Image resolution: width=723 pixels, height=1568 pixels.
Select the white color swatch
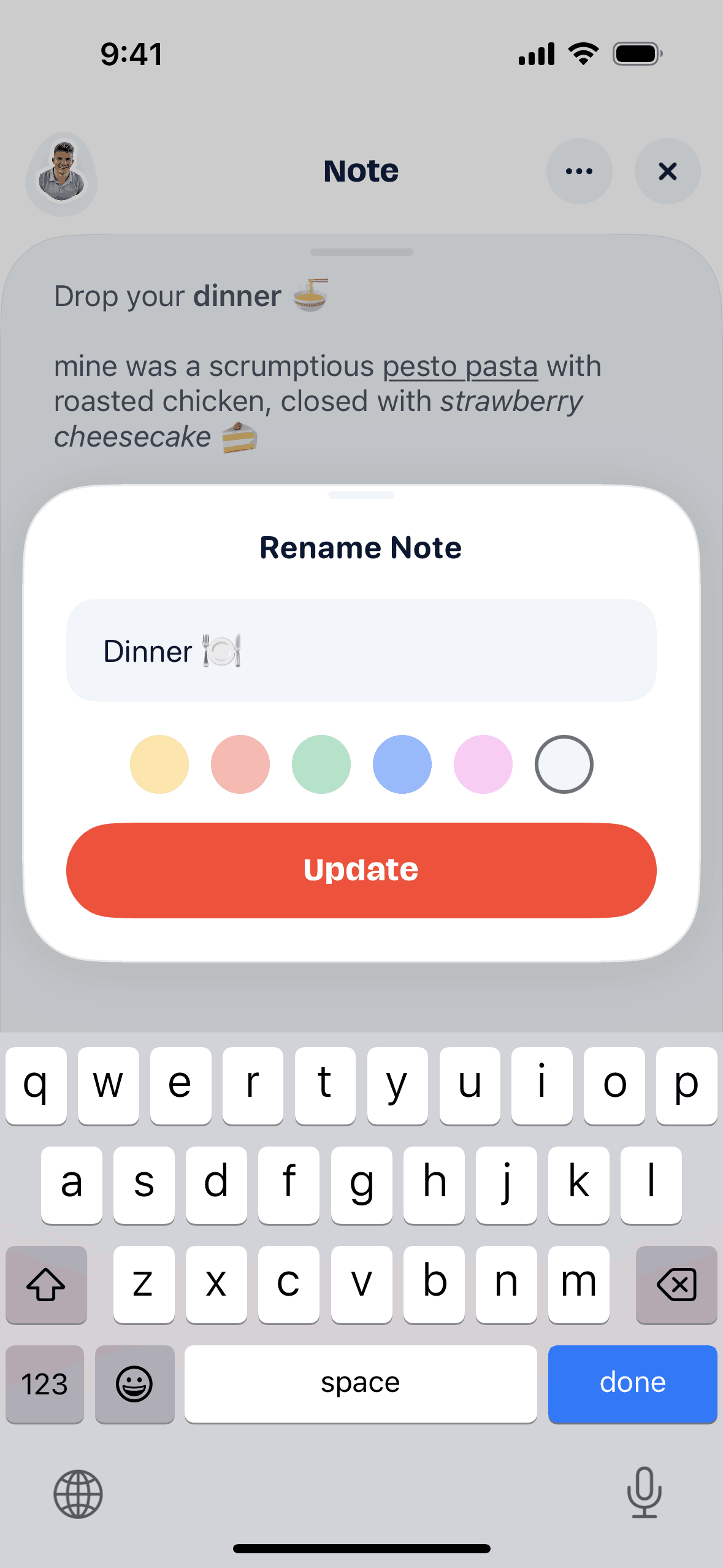click(x=564, y=764)
